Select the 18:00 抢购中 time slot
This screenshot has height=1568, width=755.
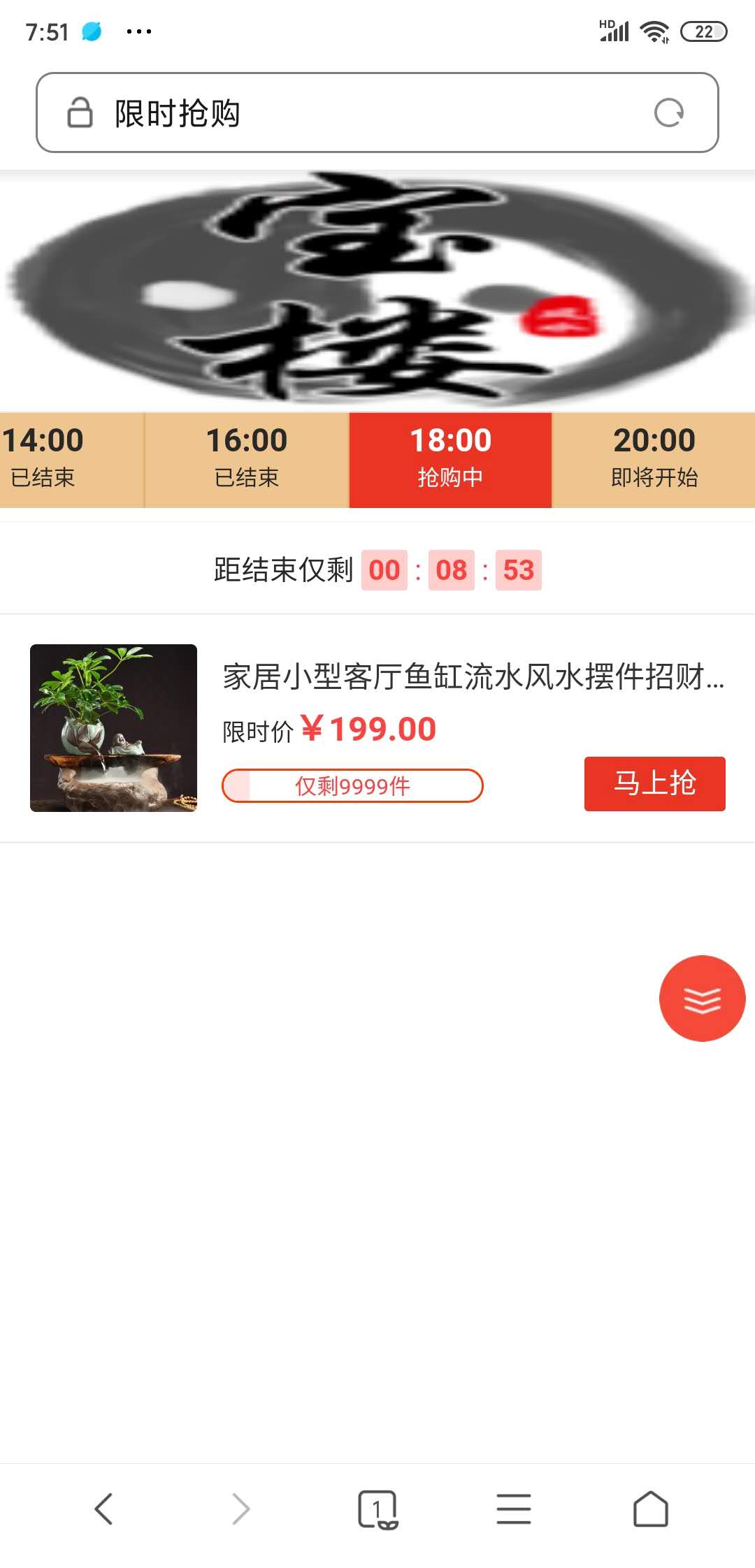tap(450, 459)
